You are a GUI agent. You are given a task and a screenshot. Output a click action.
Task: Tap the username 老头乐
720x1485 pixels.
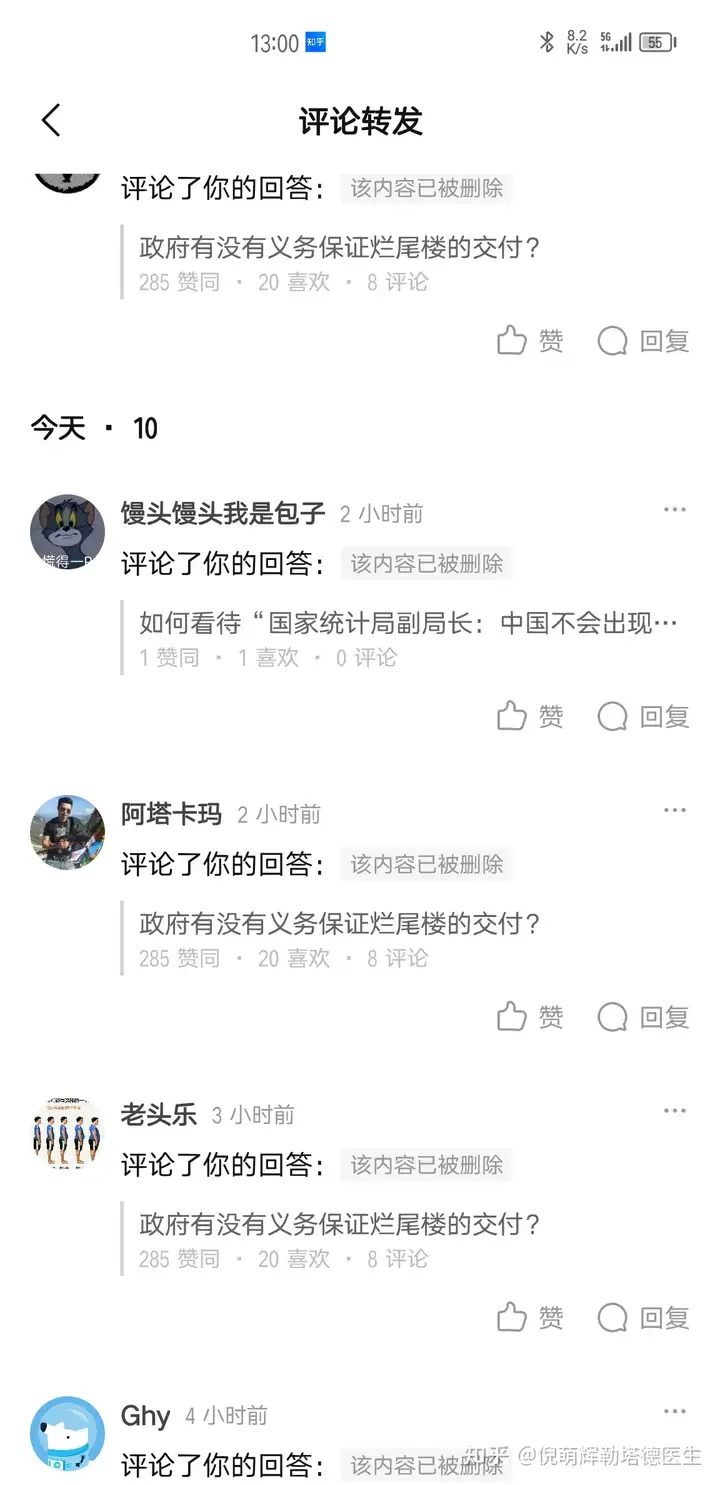(x=159, y=1114)
